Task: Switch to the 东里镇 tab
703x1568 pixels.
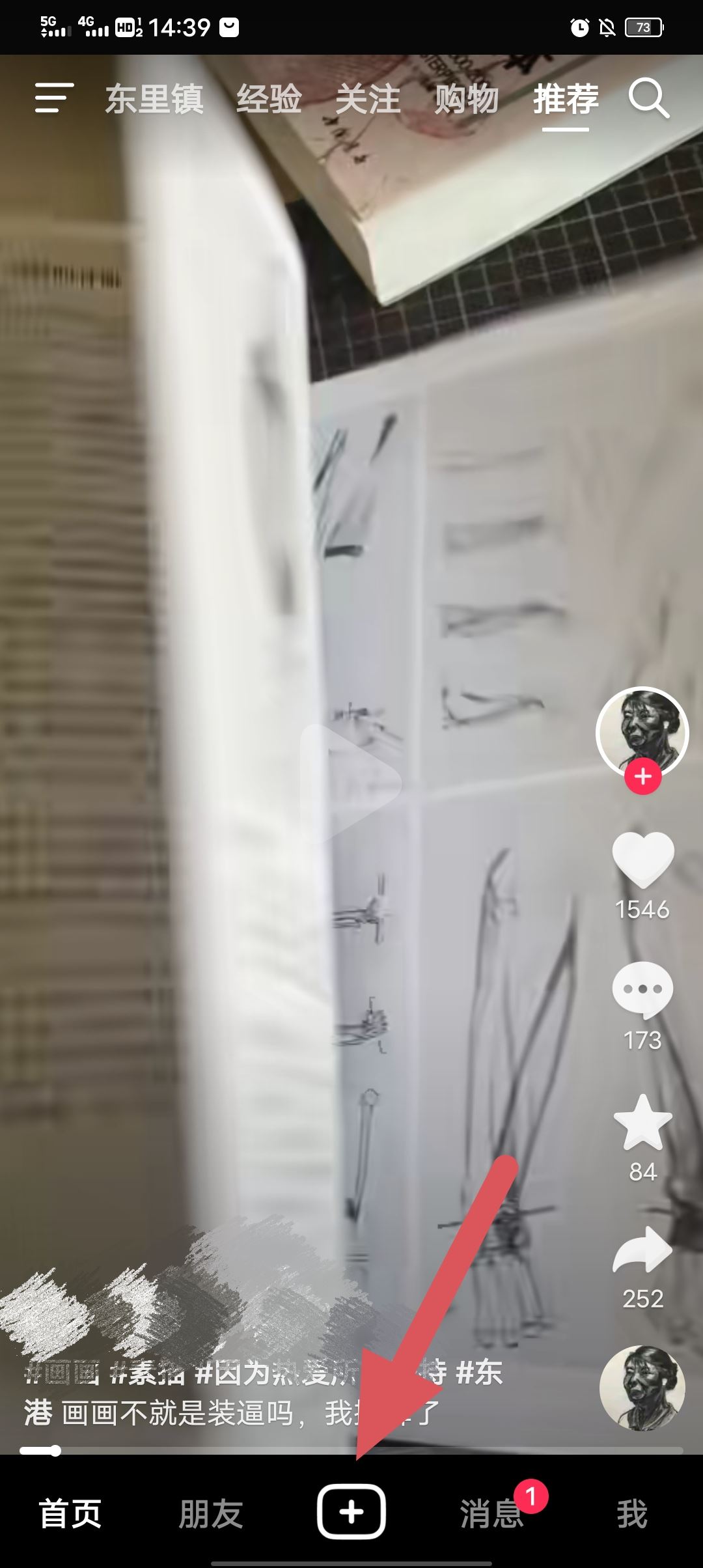Action: point(154,100)
